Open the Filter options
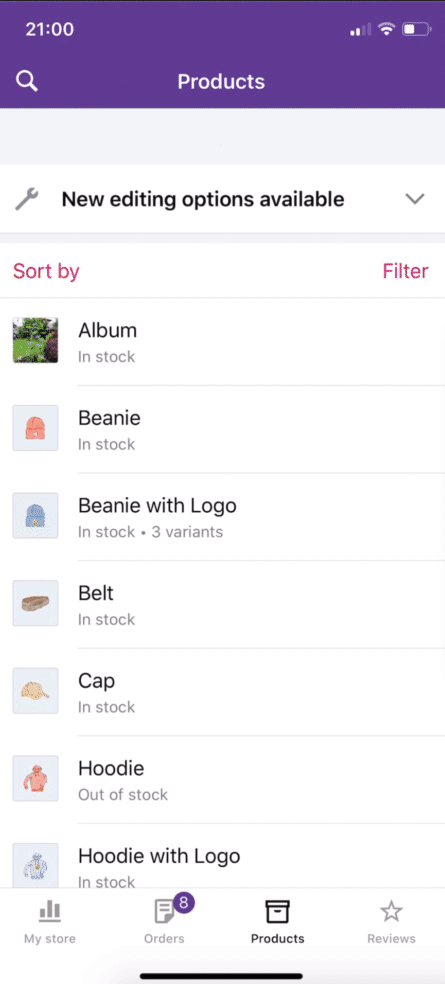Viewport: 445px width, 984px height. pos(405,271)
